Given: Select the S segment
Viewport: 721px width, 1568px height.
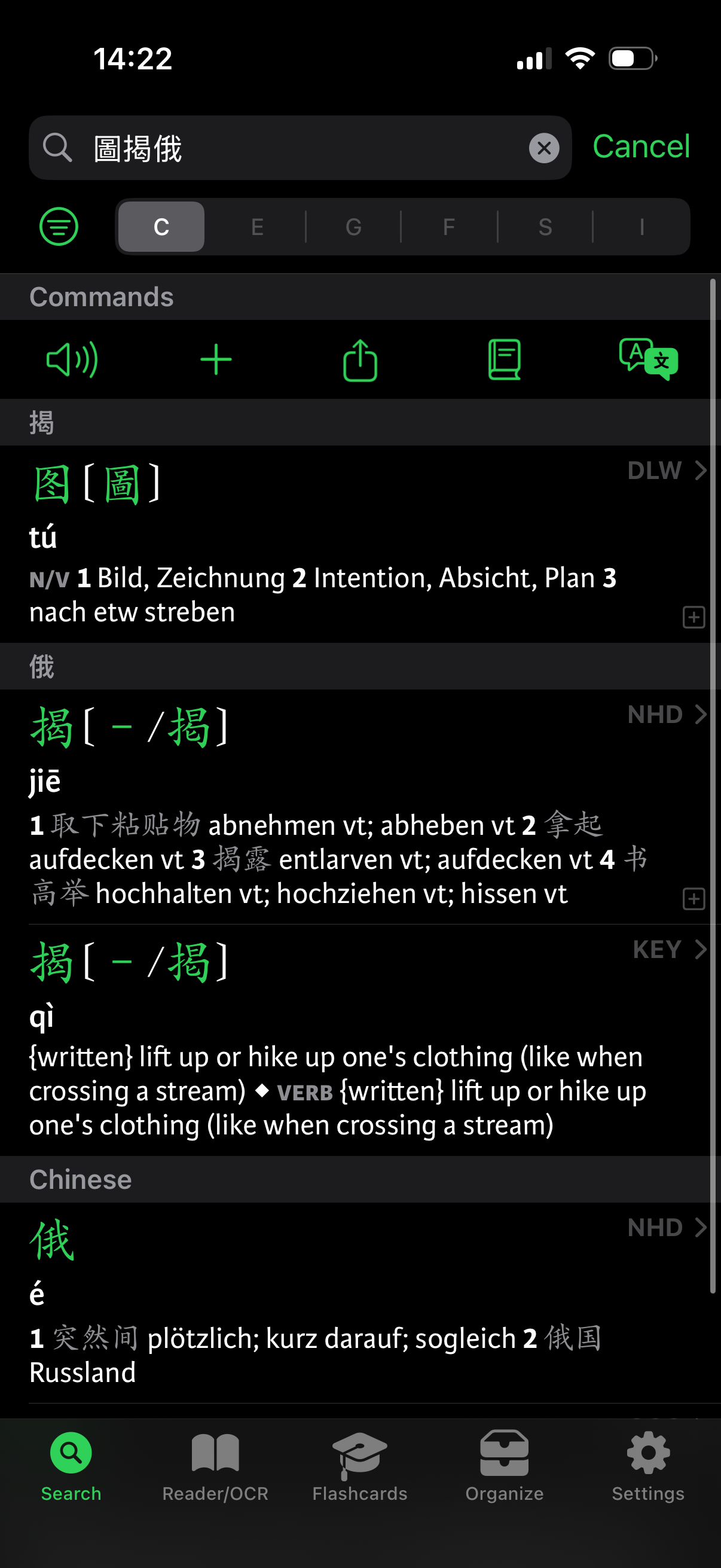Looking at the screenshot, I should point(545,227).
